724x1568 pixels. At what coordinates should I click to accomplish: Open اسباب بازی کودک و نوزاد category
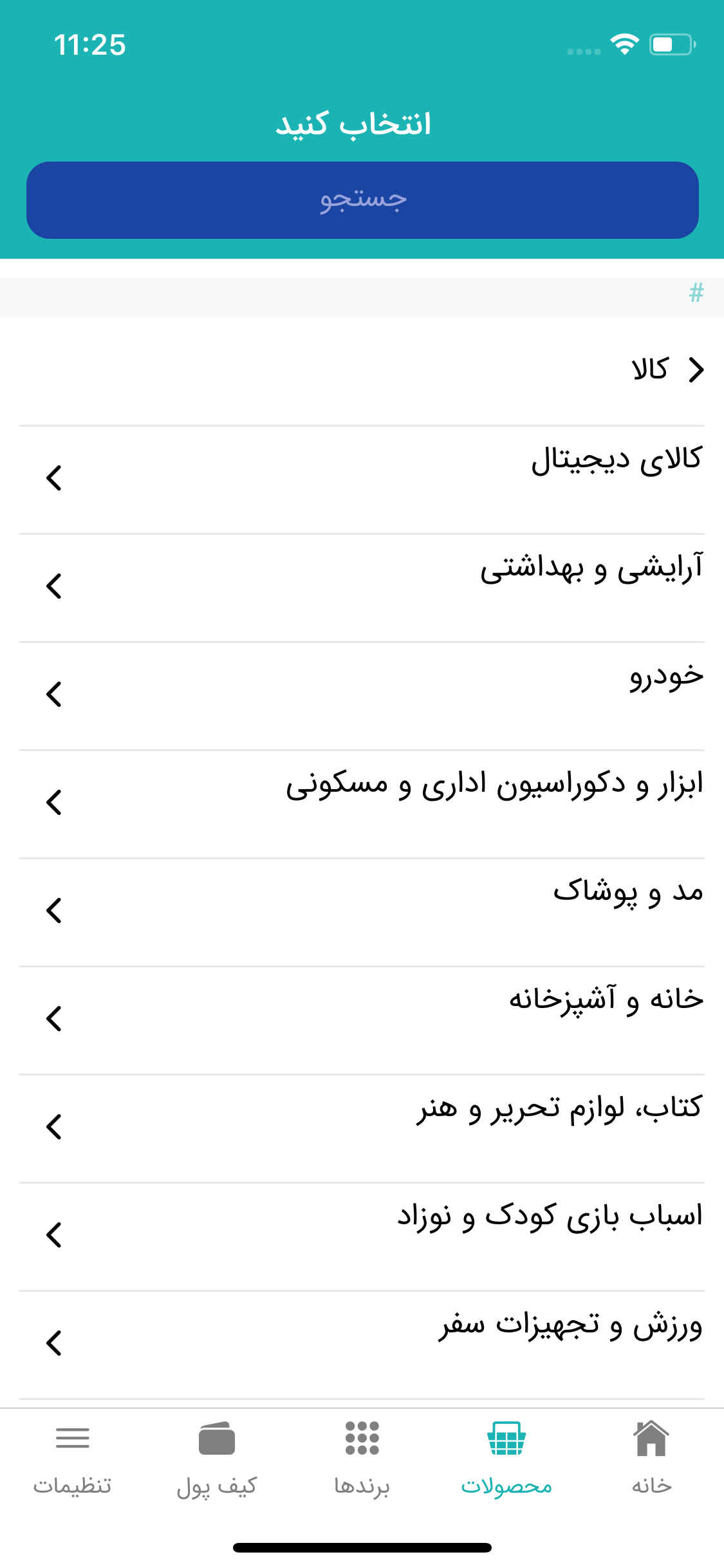(x=362, y=1236)
